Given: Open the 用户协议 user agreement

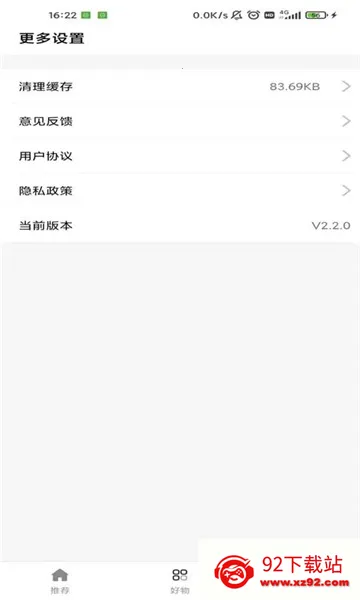Looking at the screenshot, I should [x=180, y=156].
